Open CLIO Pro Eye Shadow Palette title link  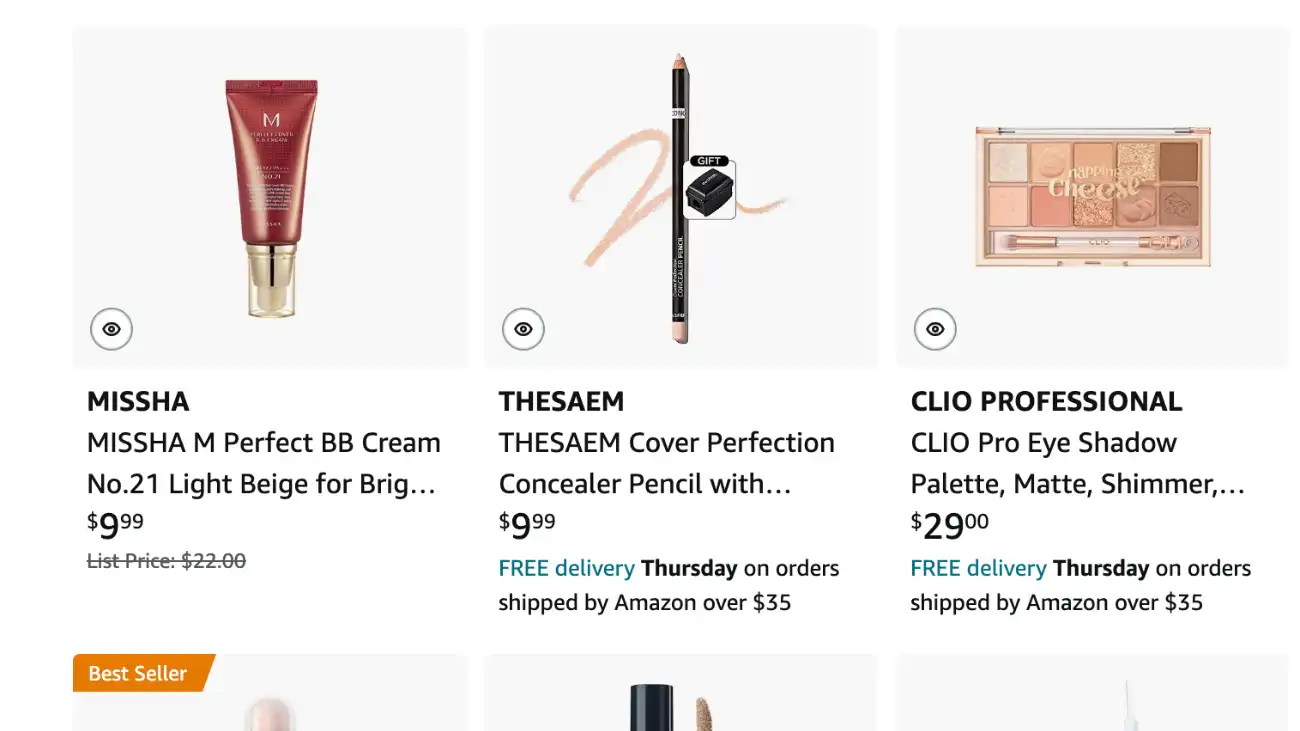[1077, 463]
